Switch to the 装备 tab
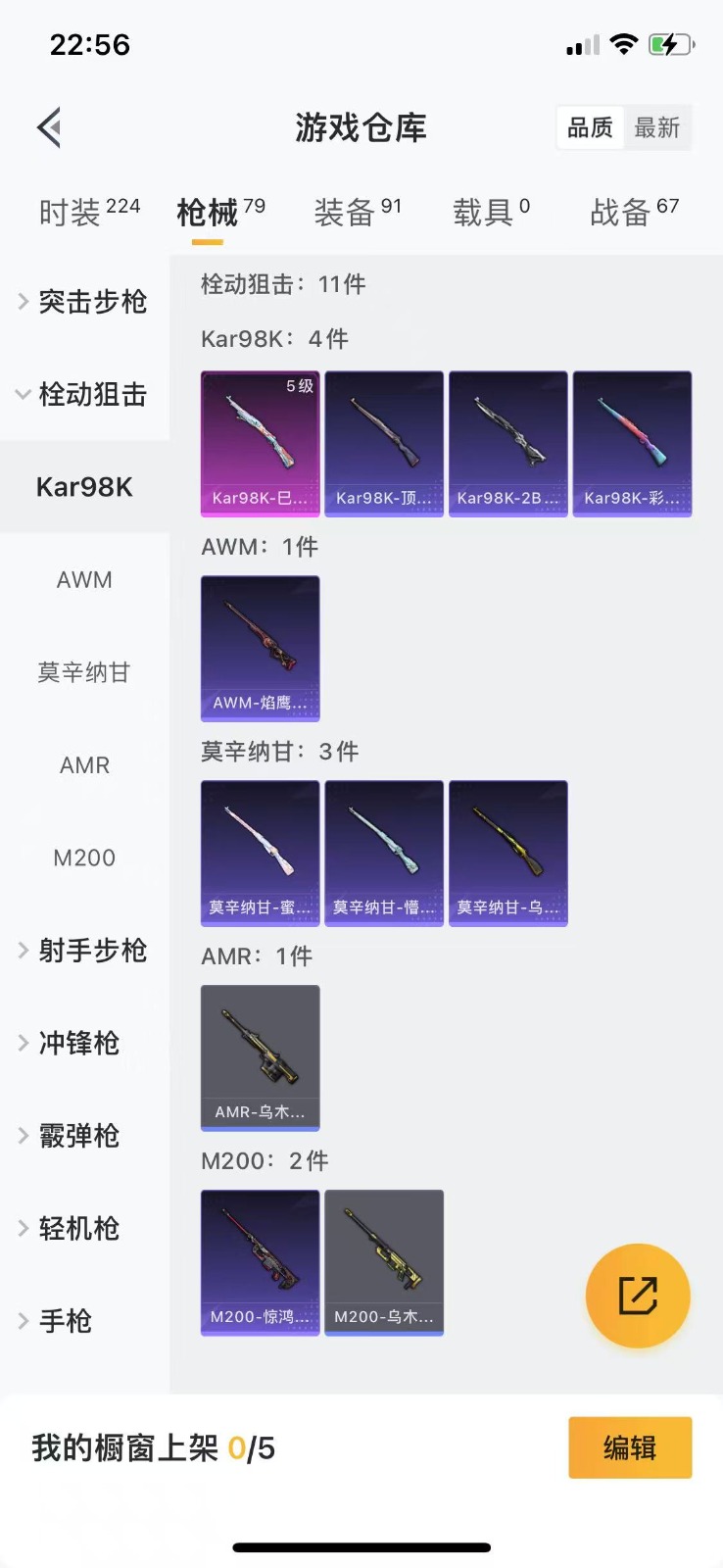Screen dimensions: 723x1568 coord(357,212)
